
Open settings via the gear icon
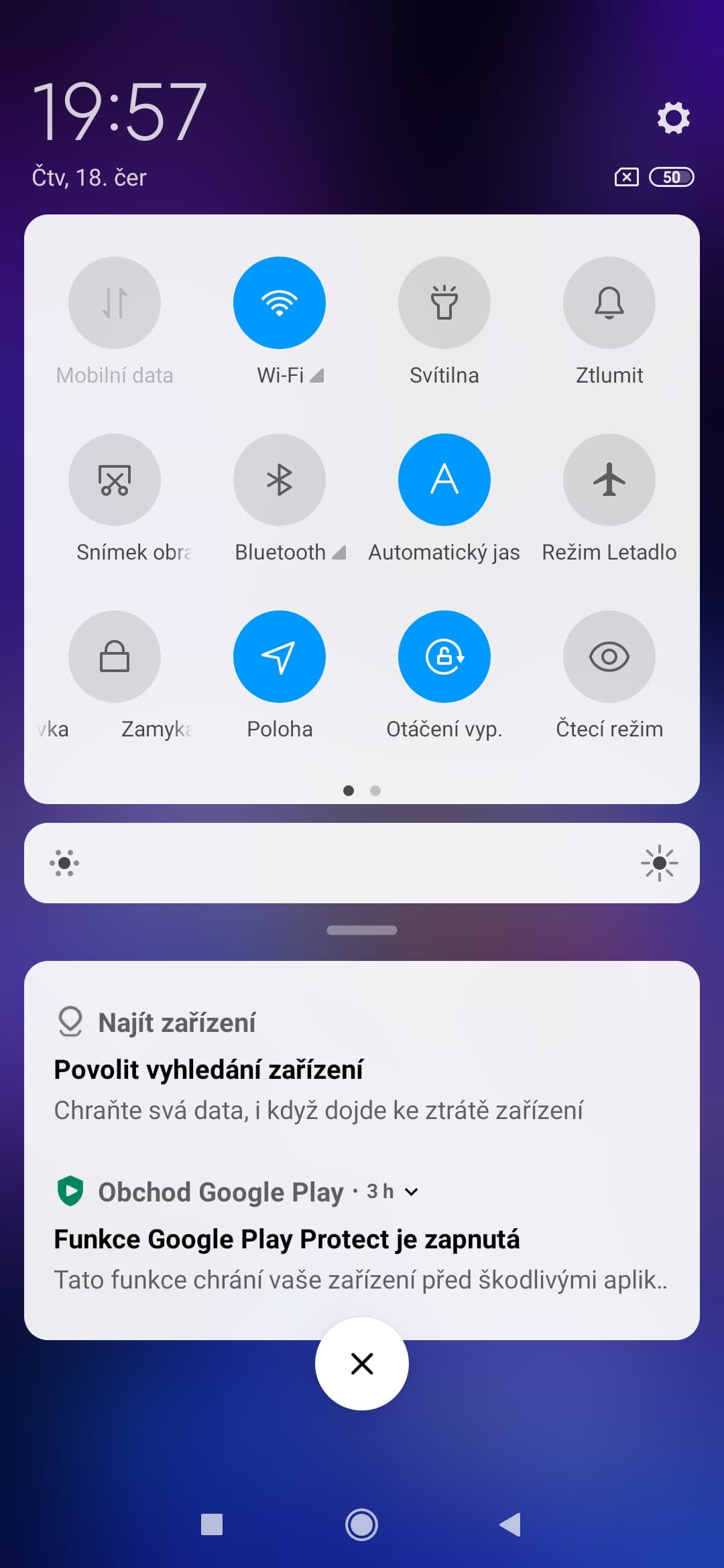673,118
